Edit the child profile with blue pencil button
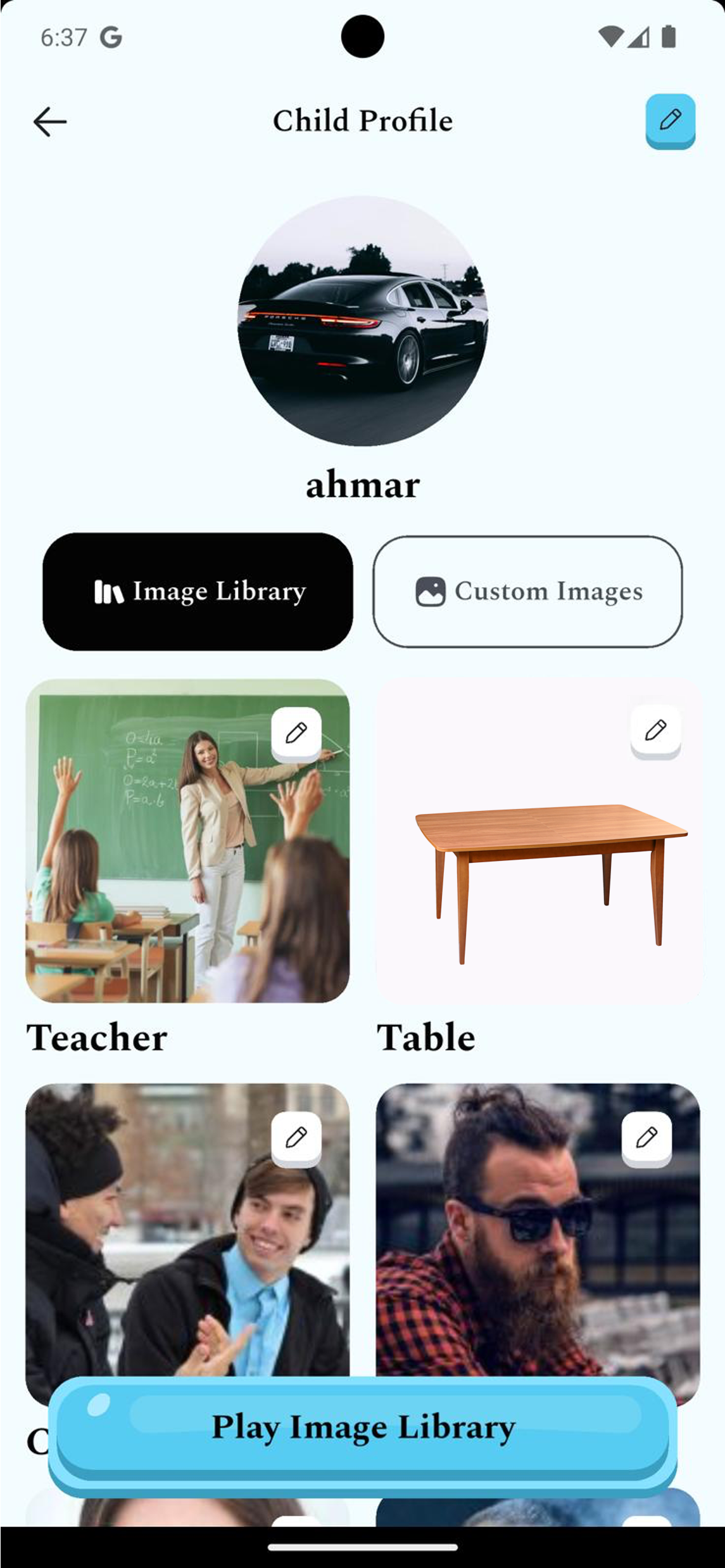The height and width of the screenshot is (1568, 725). [670, 120]
